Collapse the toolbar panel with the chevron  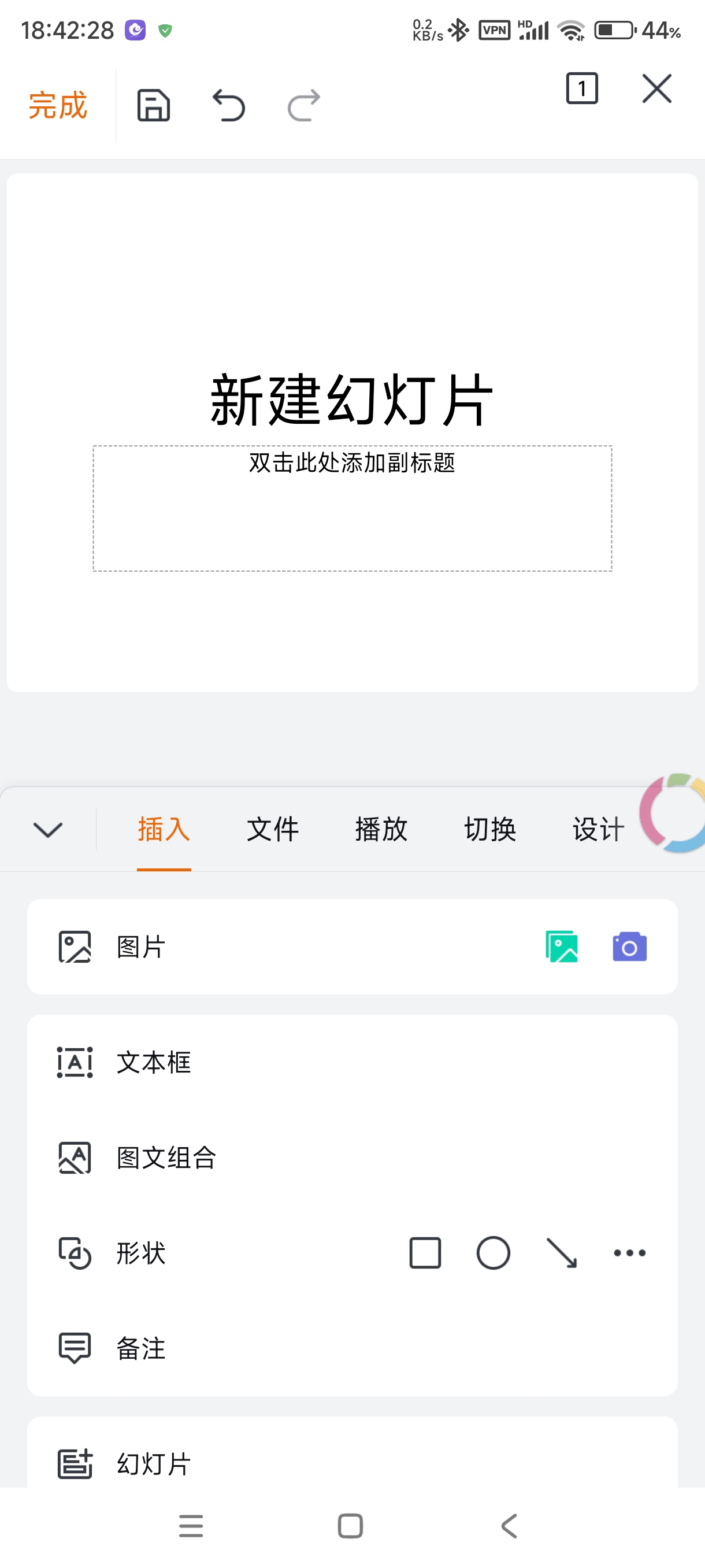coord(49,829)
